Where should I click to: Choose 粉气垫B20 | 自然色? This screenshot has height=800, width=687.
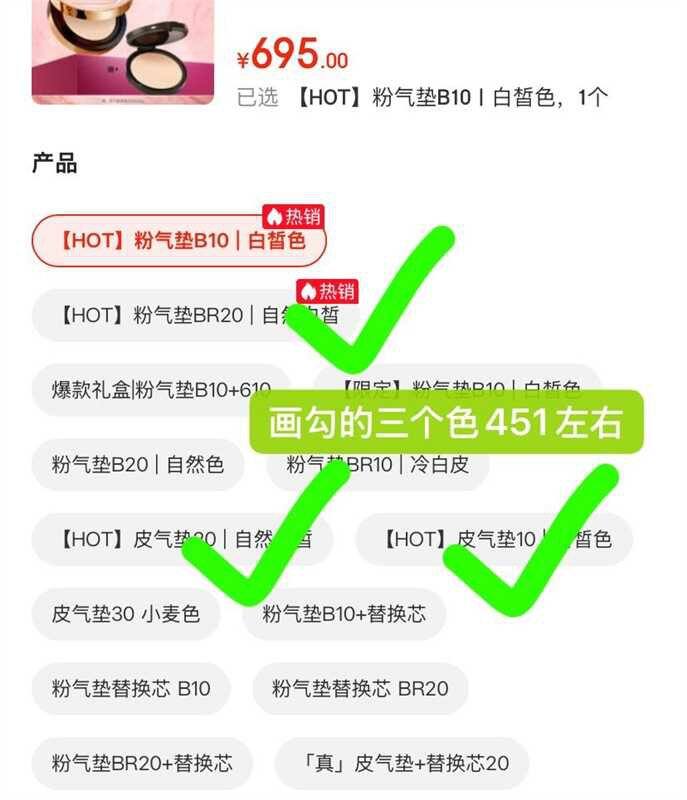click(x=138, y=465)
